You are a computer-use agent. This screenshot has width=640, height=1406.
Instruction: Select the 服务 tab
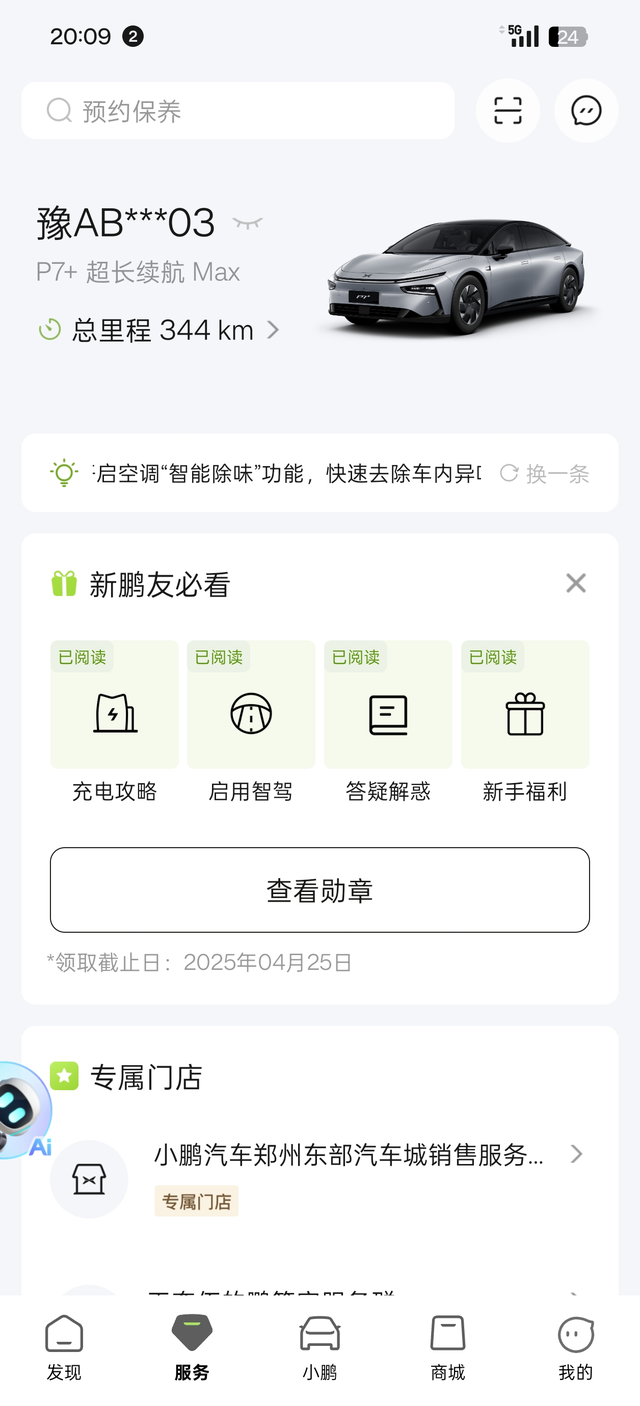tap(192, 1348)
